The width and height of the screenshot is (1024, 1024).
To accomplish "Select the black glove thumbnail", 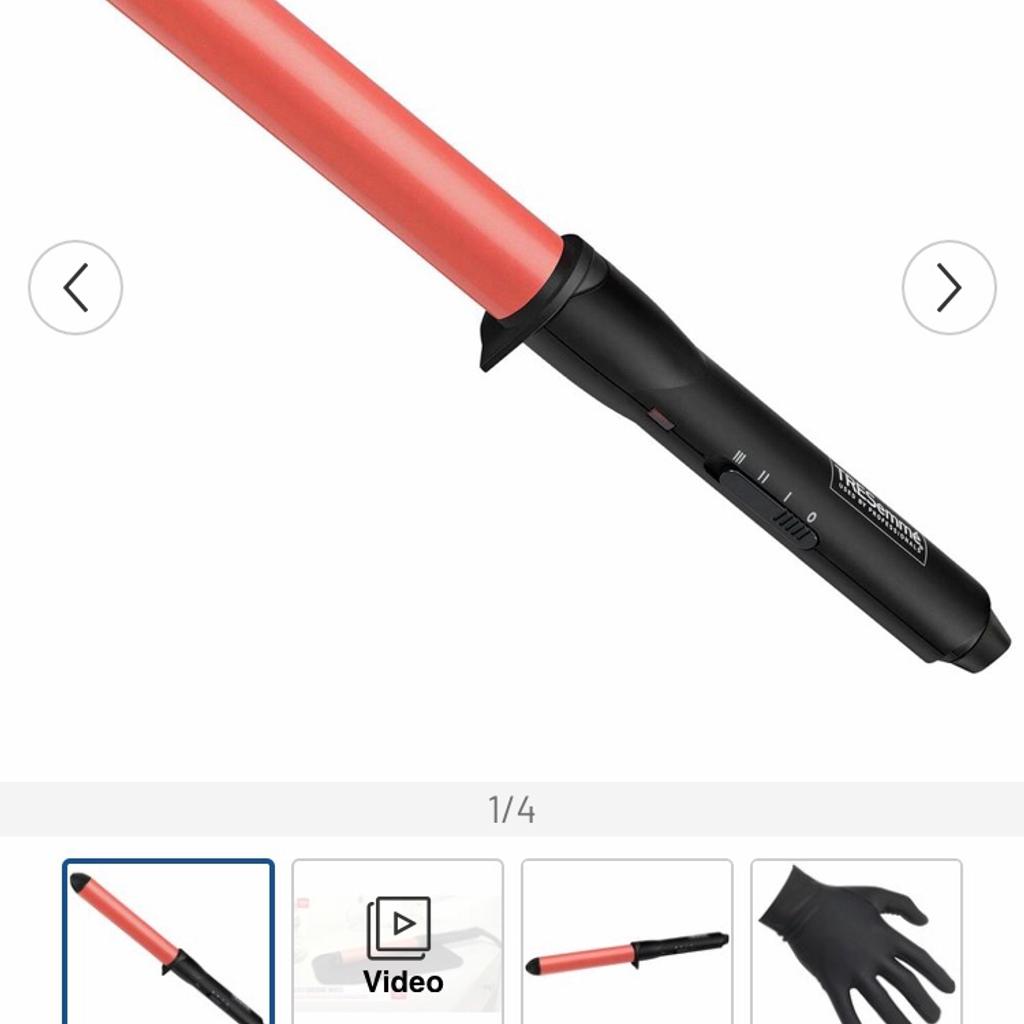I will tap(856, 942).
